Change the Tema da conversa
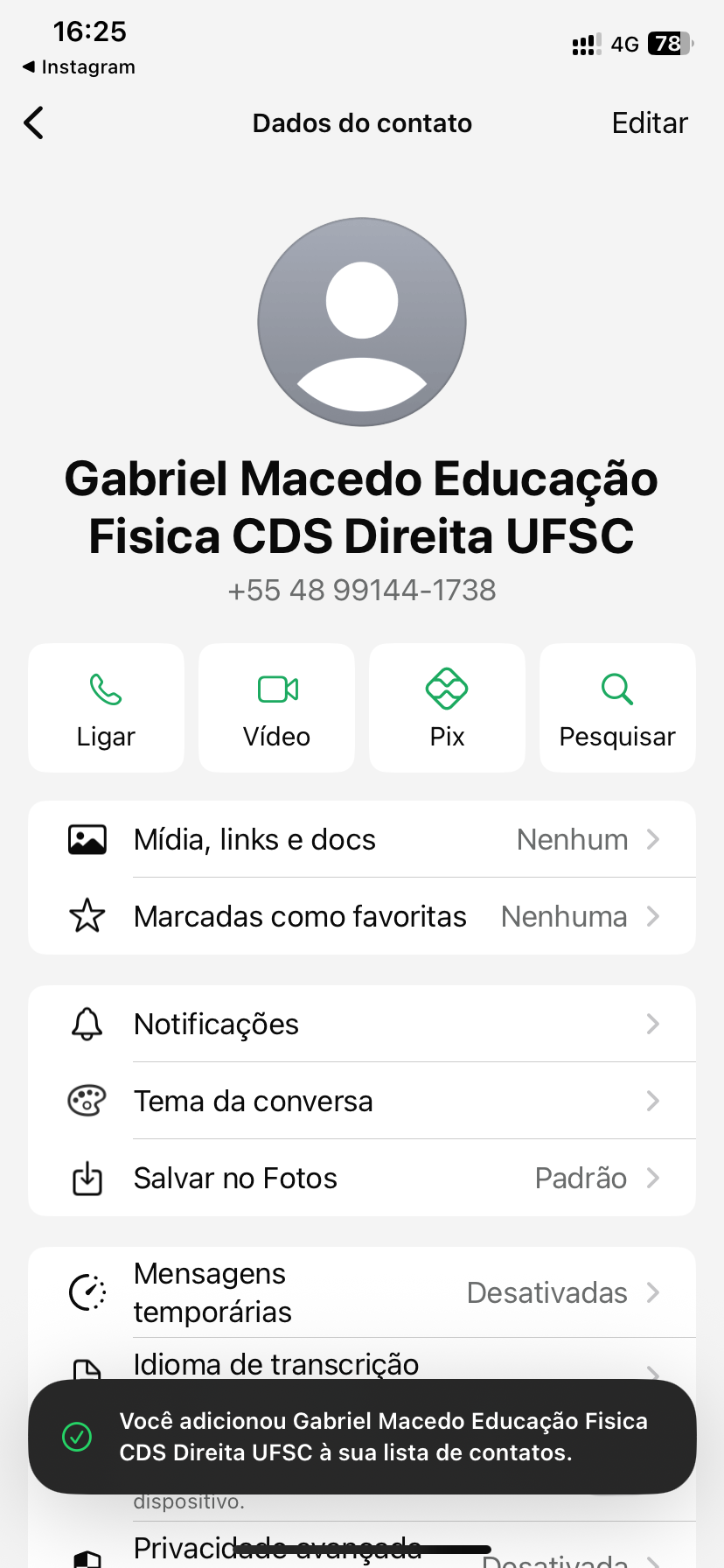 [x=362, y=1101]
